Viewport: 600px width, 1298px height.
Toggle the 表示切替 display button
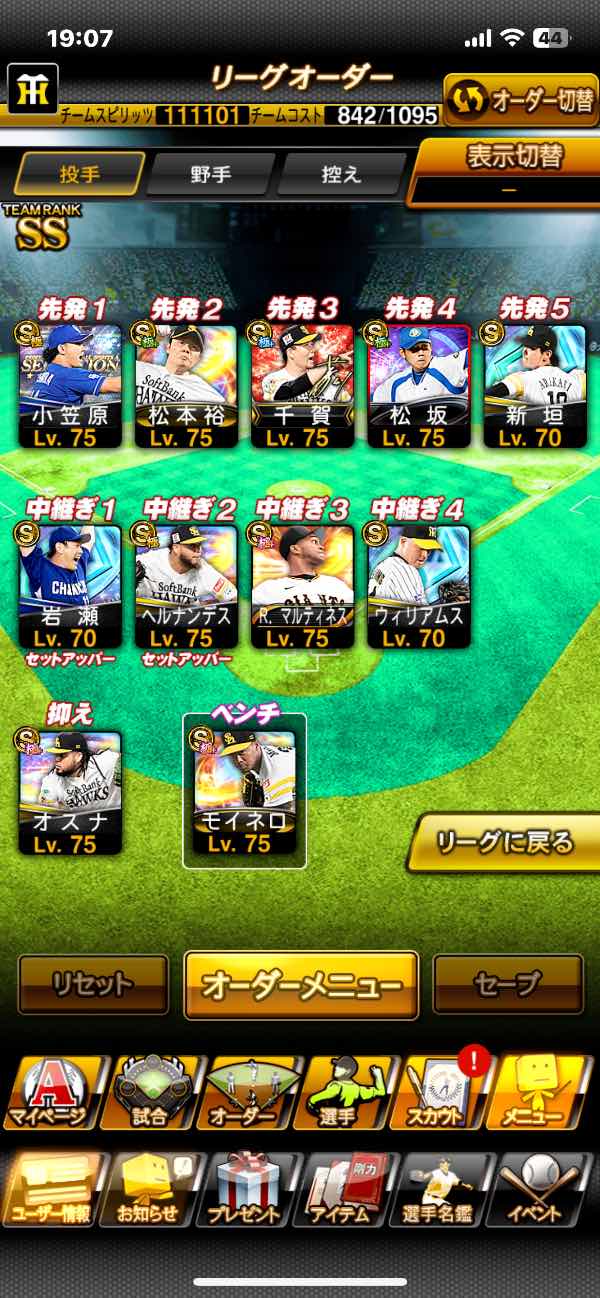click(512, 168)
